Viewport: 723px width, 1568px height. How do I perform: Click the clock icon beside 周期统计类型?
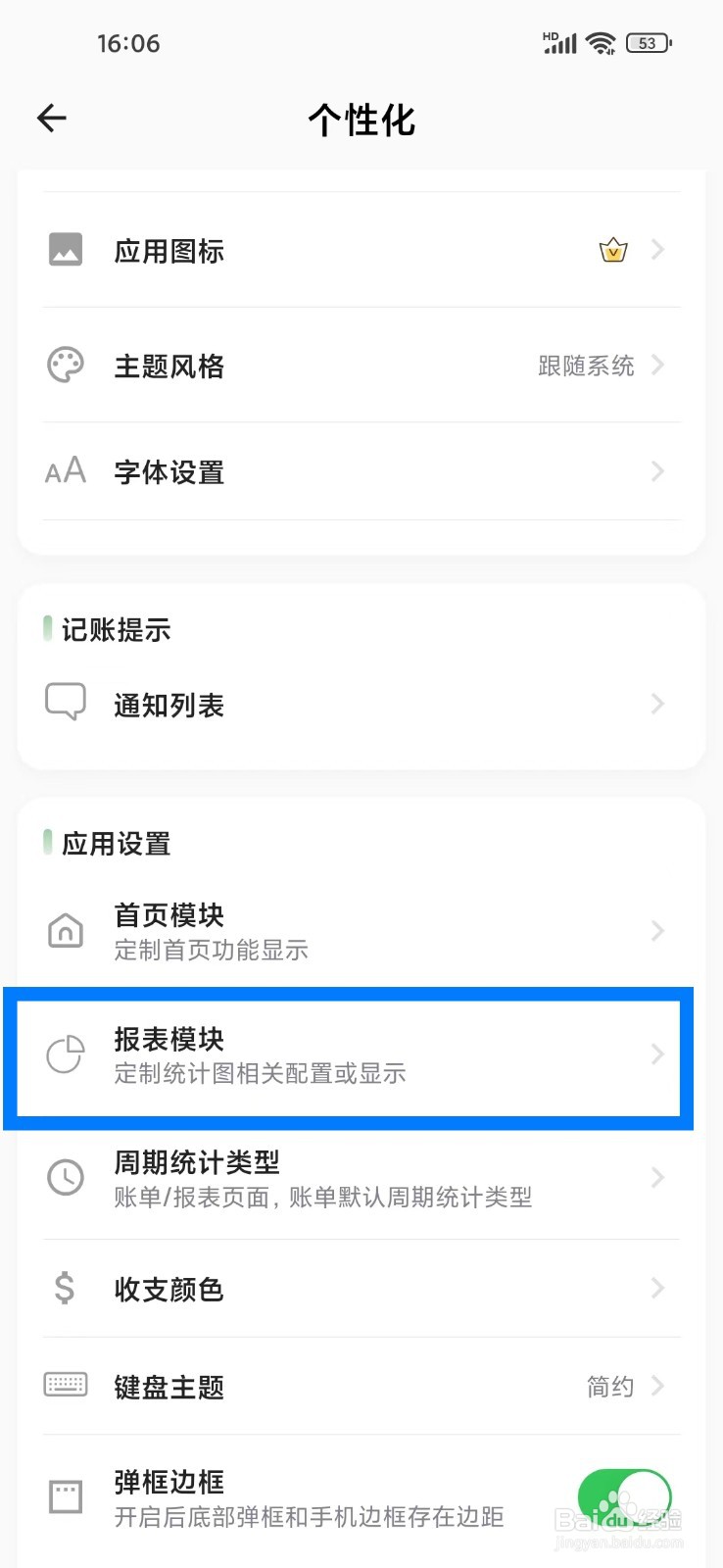[x=65, y=1178]
